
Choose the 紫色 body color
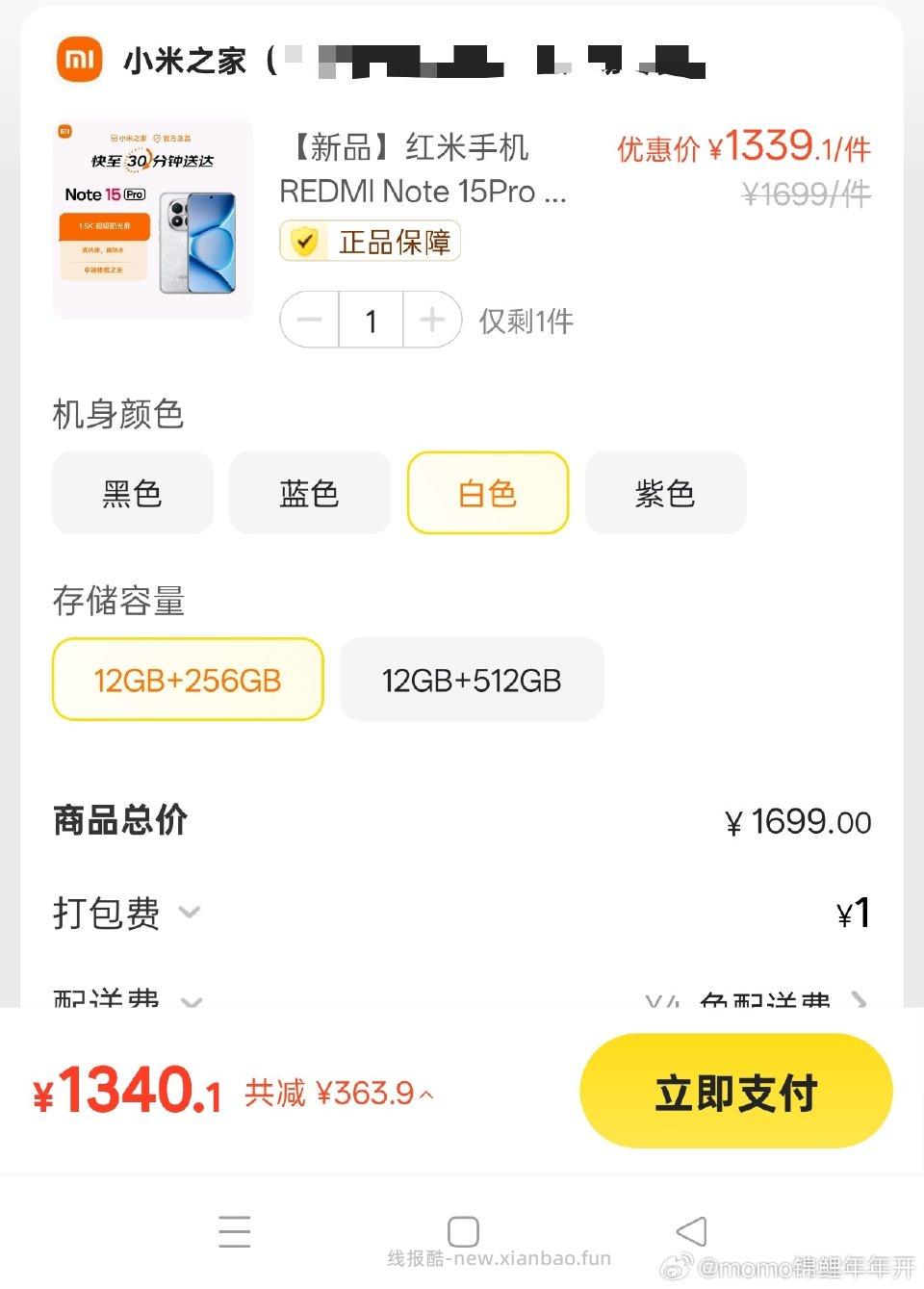tap(666, 493)
